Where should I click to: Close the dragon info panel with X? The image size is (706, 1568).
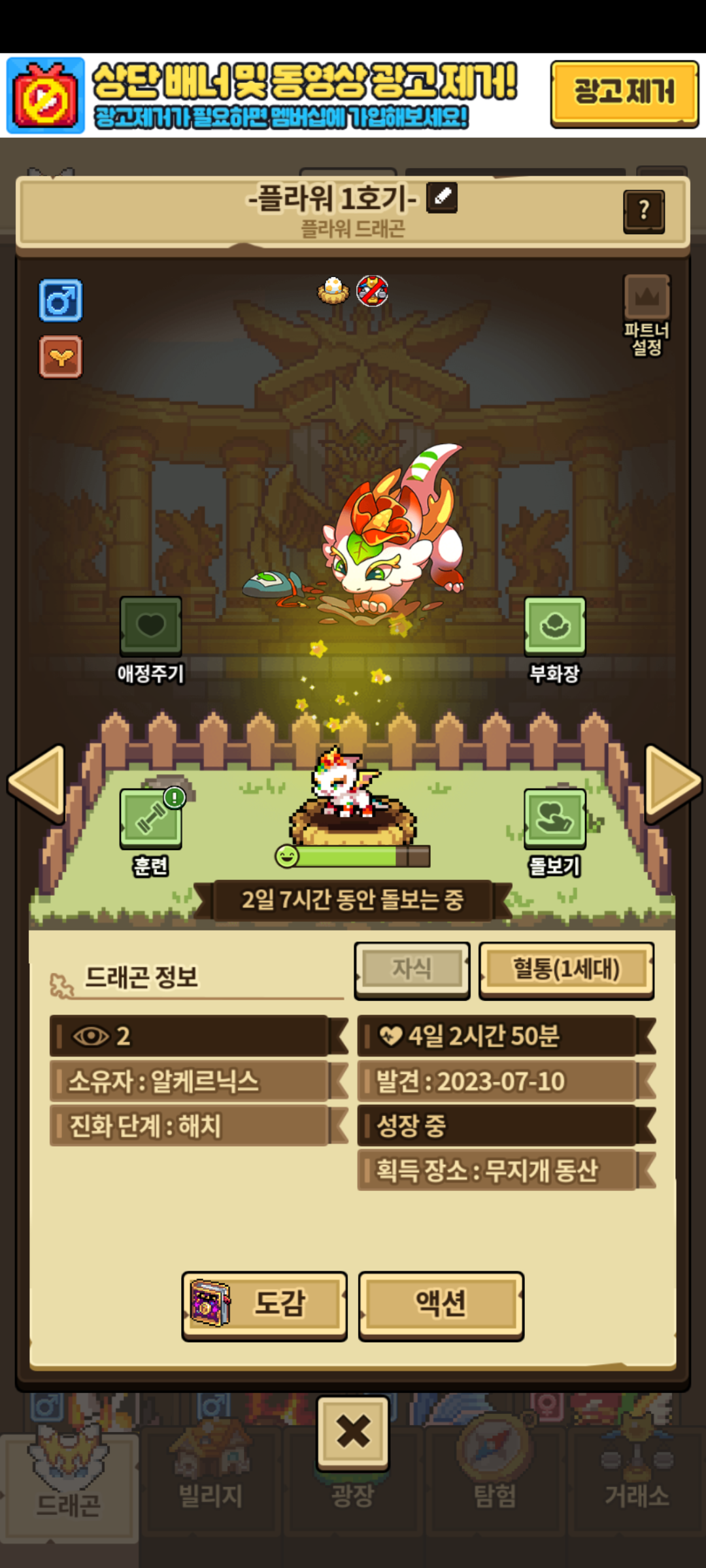pos(353,1433)
